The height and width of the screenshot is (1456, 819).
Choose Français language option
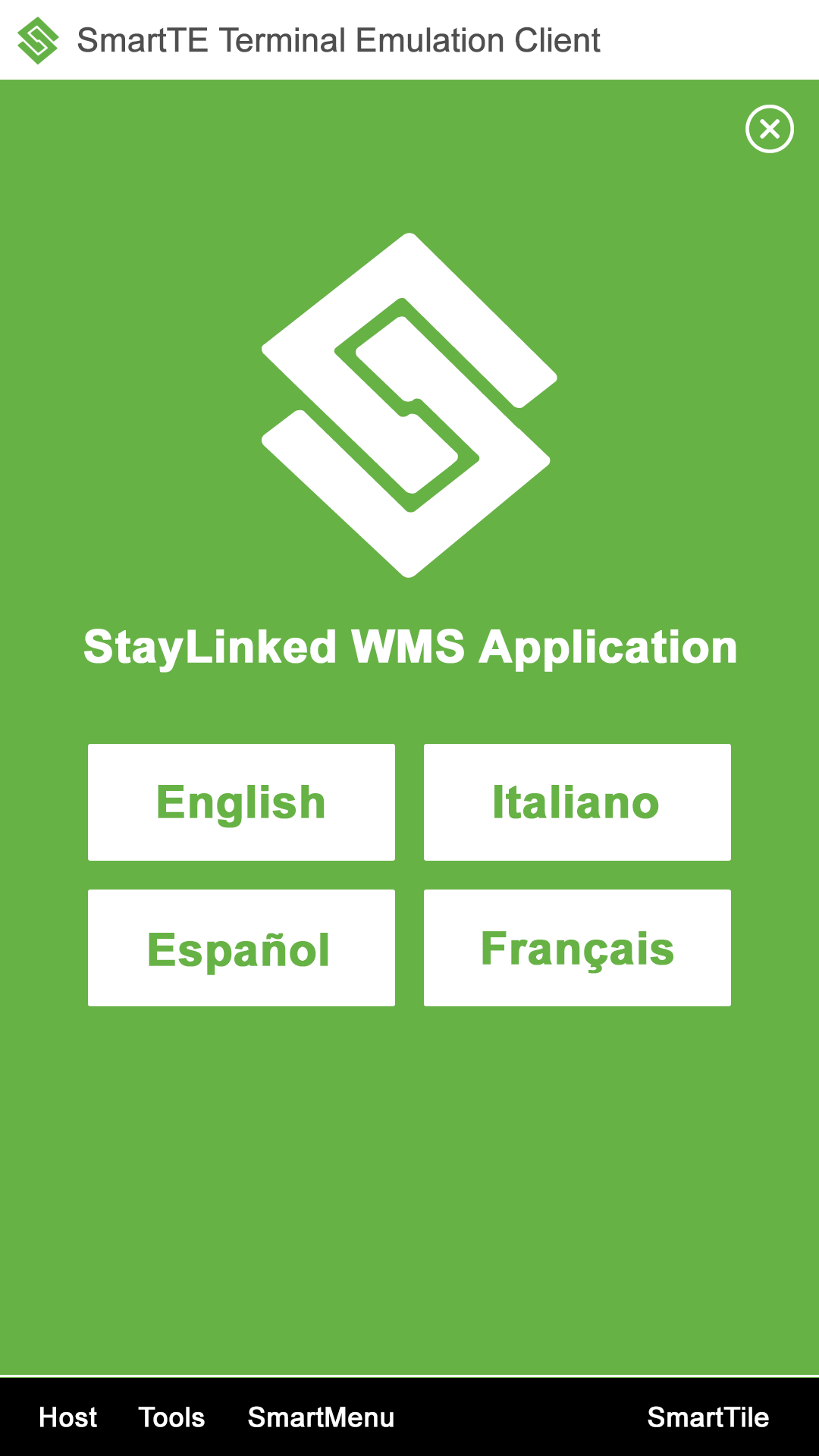pos(577,948)
